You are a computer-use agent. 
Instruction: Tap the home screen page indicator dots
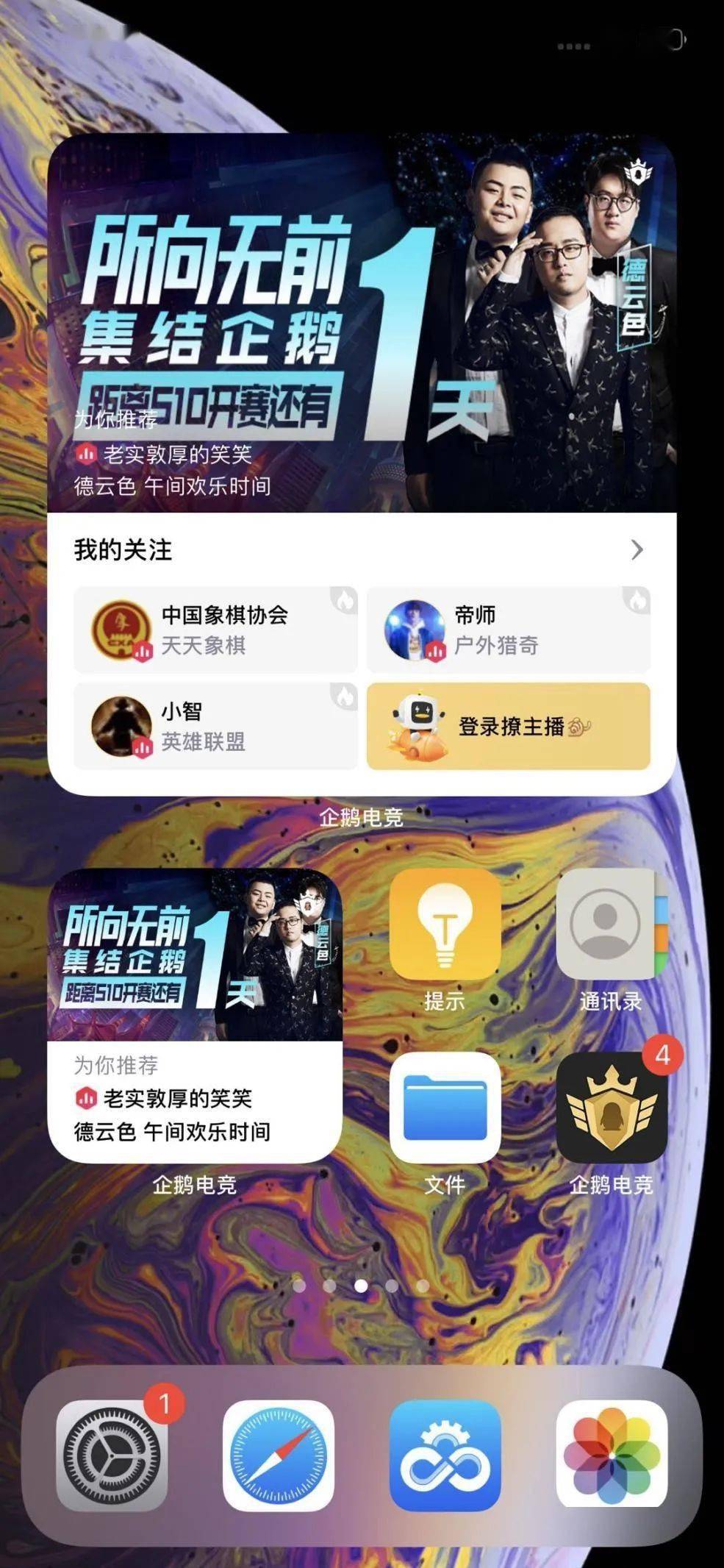pos(361,1286)
